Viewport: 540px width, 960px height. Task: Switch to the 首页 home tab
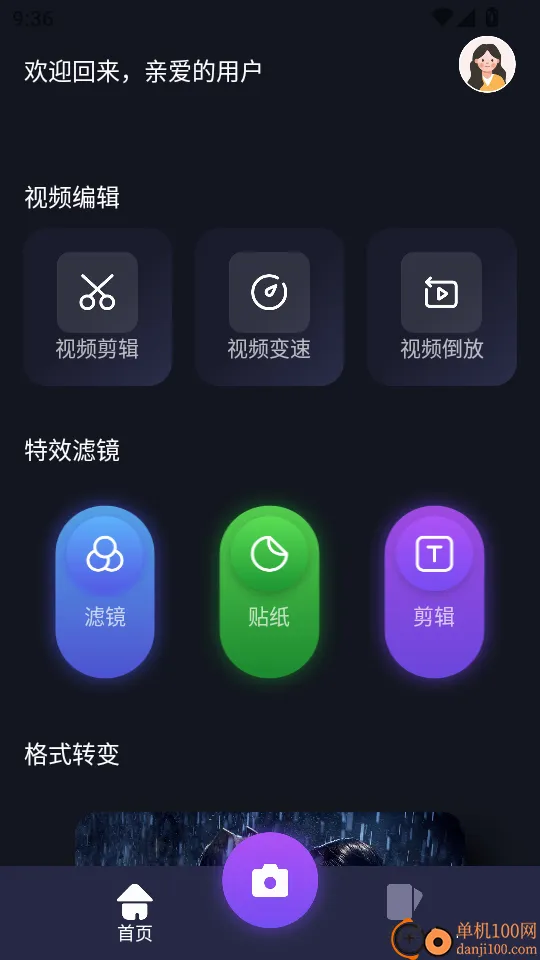point(135,913)
